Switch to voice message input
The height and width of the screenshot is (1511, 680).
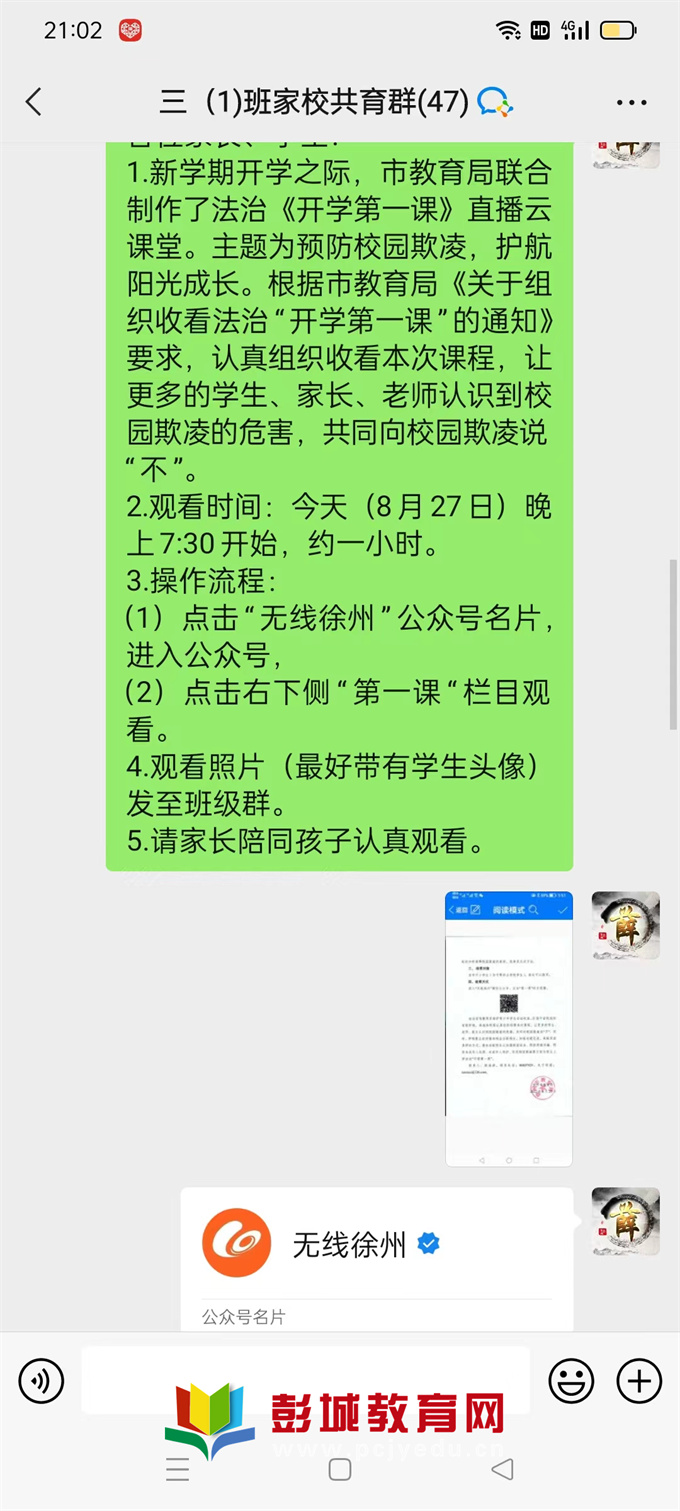[41, 1381]
